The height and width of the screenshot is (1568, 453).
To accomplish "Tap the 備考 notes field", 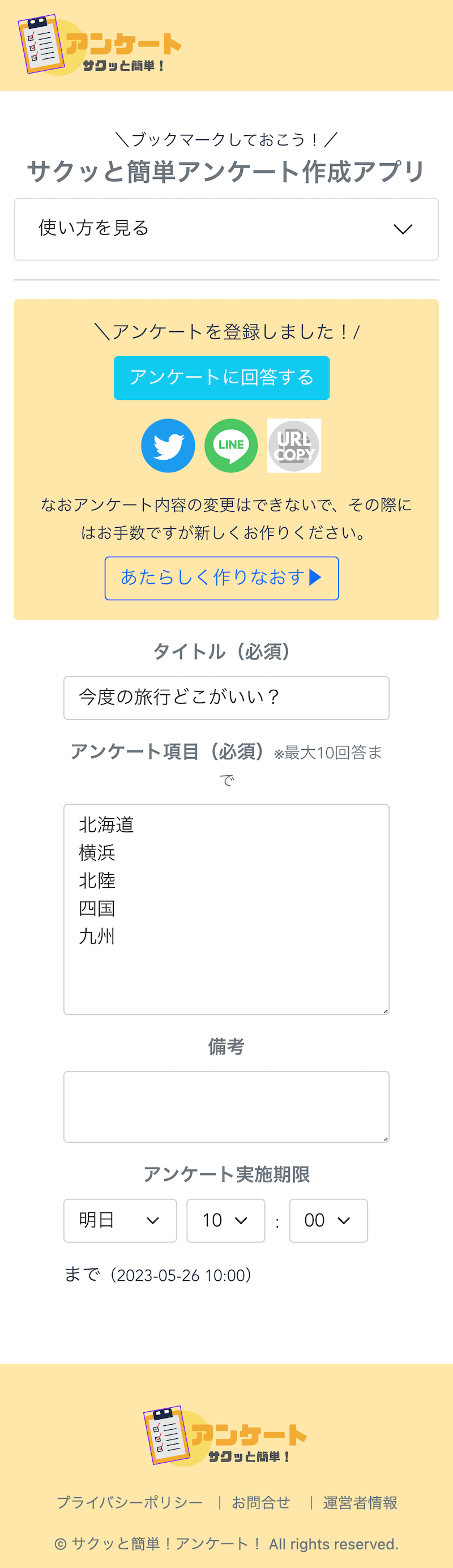I will click(x=226, y=1106).
